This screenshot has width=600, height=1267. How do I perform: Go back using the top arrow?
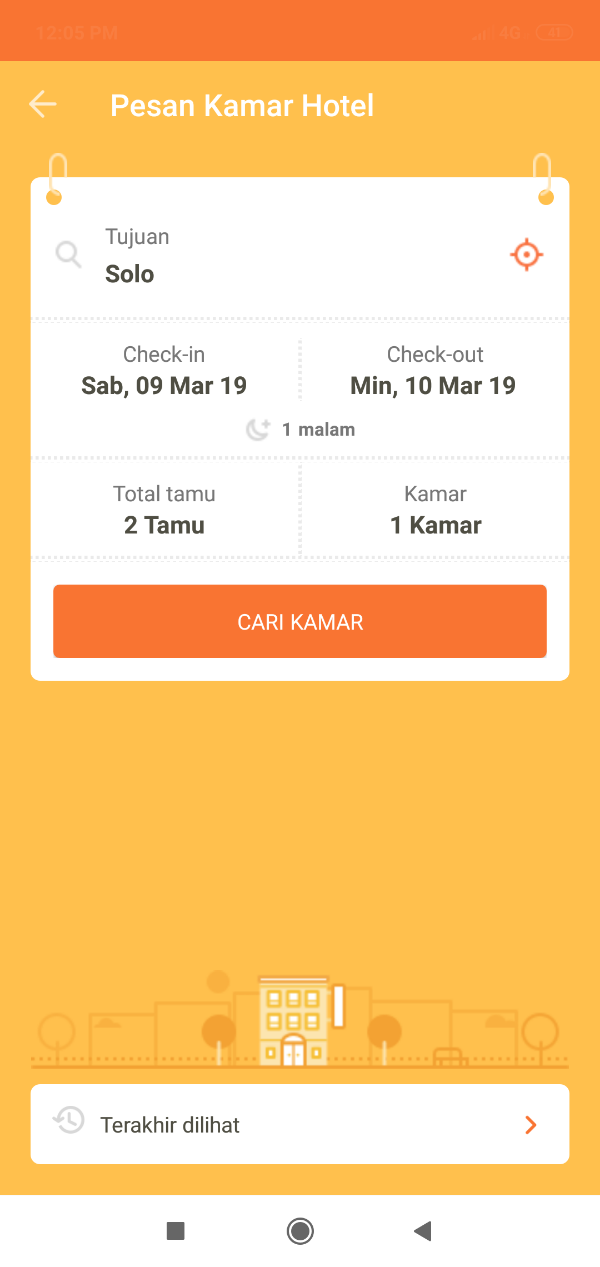[x=43, y=104]
